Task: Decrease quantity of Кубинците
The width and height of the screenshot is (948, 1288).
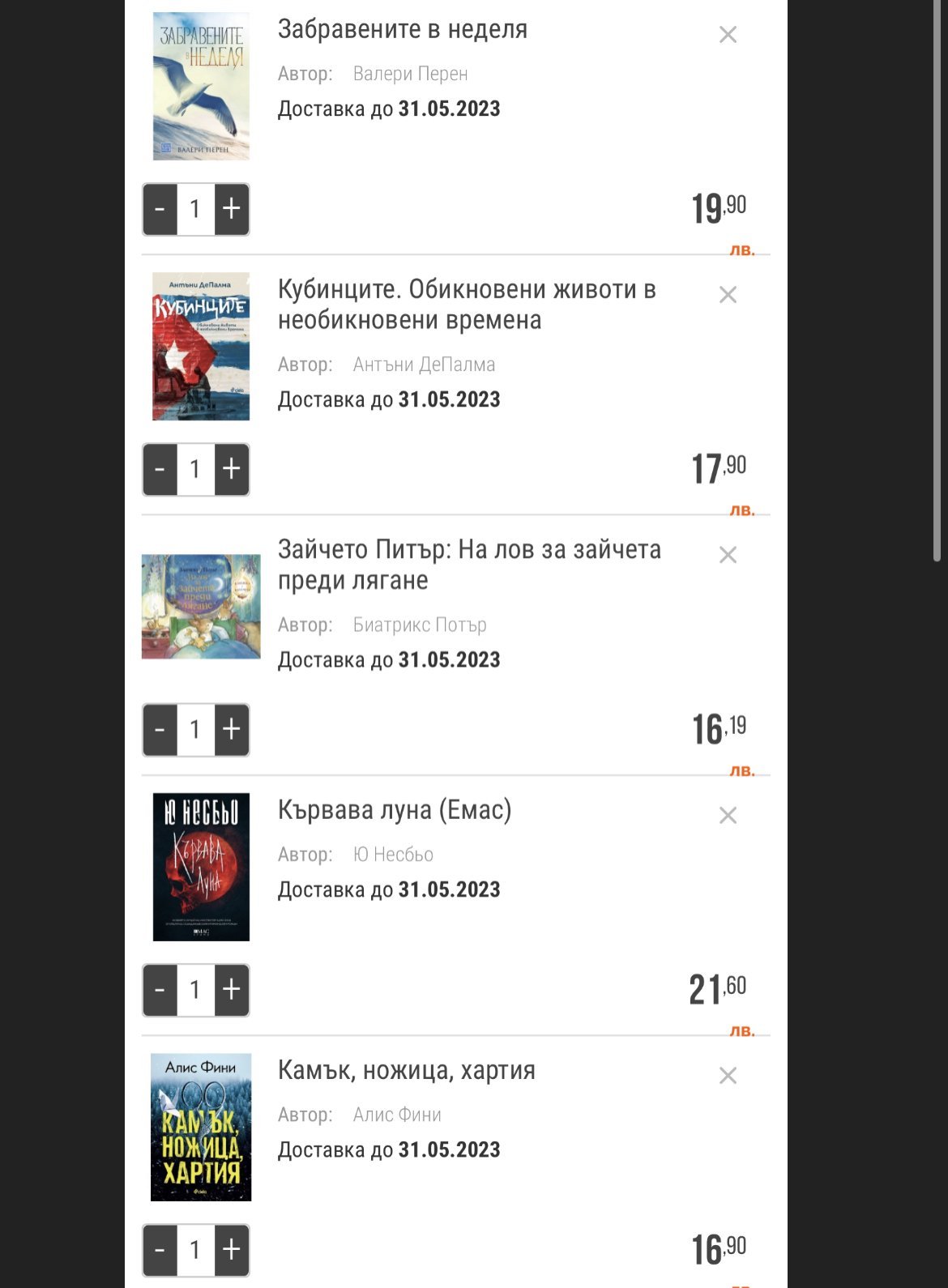Action: pyautogui.click(x=160, y=469)
